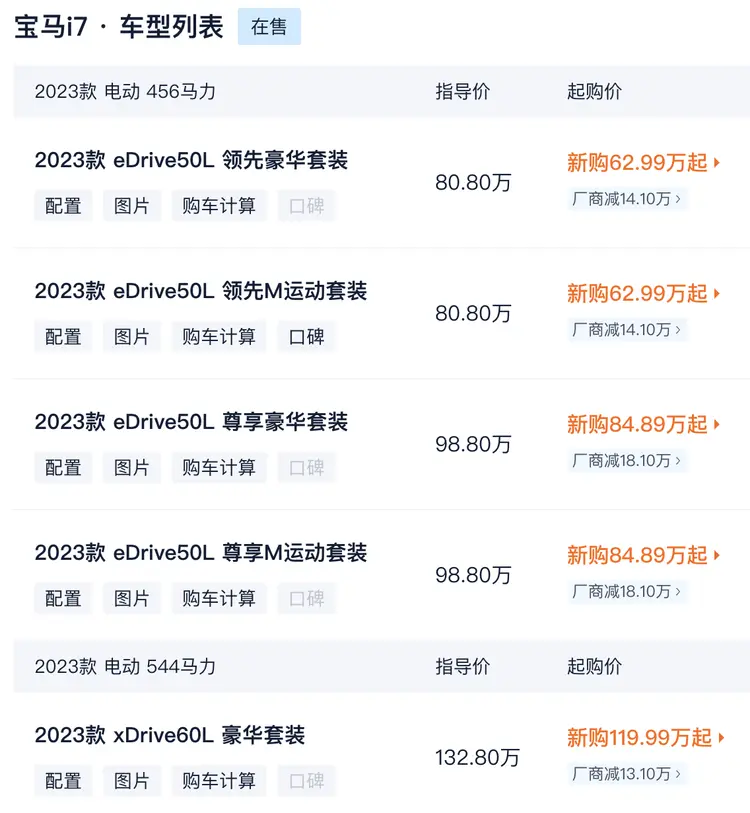This screenshot has height=813, width=750.
Task: Open 配置 for xDrive60L 豪华套装
Action: 63,781
